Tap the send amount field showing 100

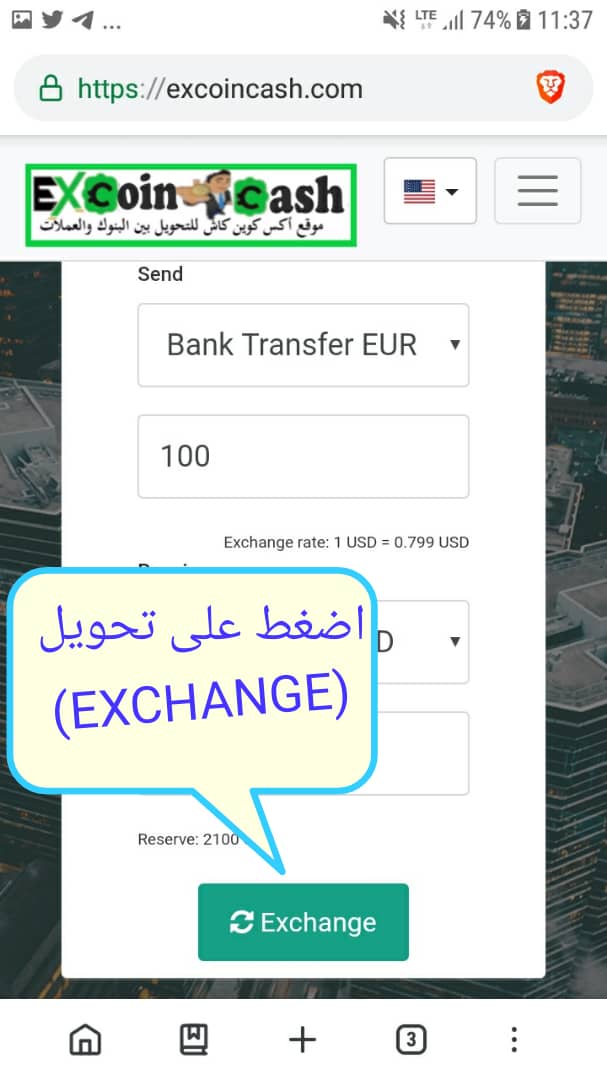[x=303, y=457]
